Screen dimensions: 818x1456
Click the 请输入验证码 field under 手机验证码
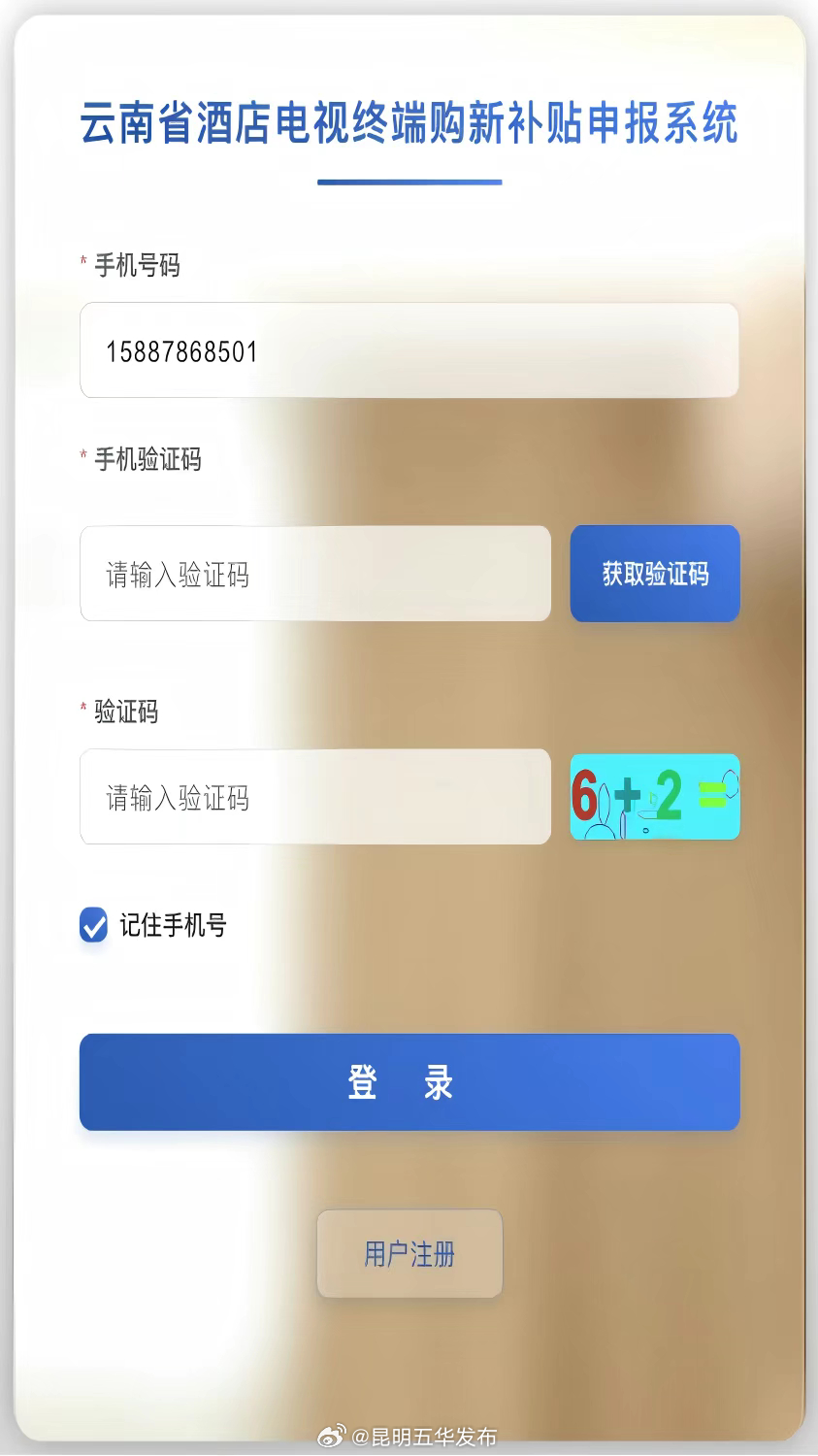(x=315, y=574)
